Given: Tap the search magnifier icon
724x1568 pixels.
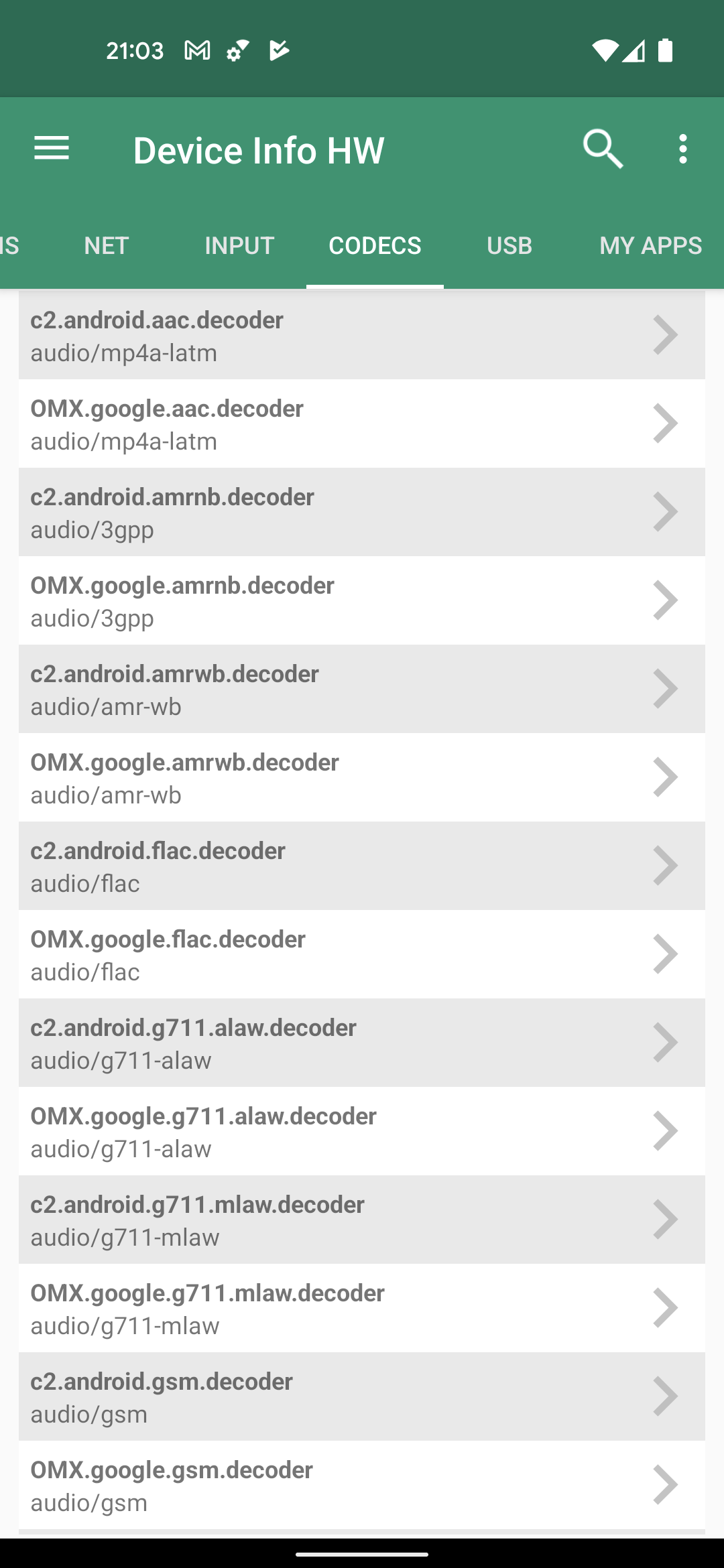Looking at the screenshot, I should pyautogui.click(x=603, y=149).
